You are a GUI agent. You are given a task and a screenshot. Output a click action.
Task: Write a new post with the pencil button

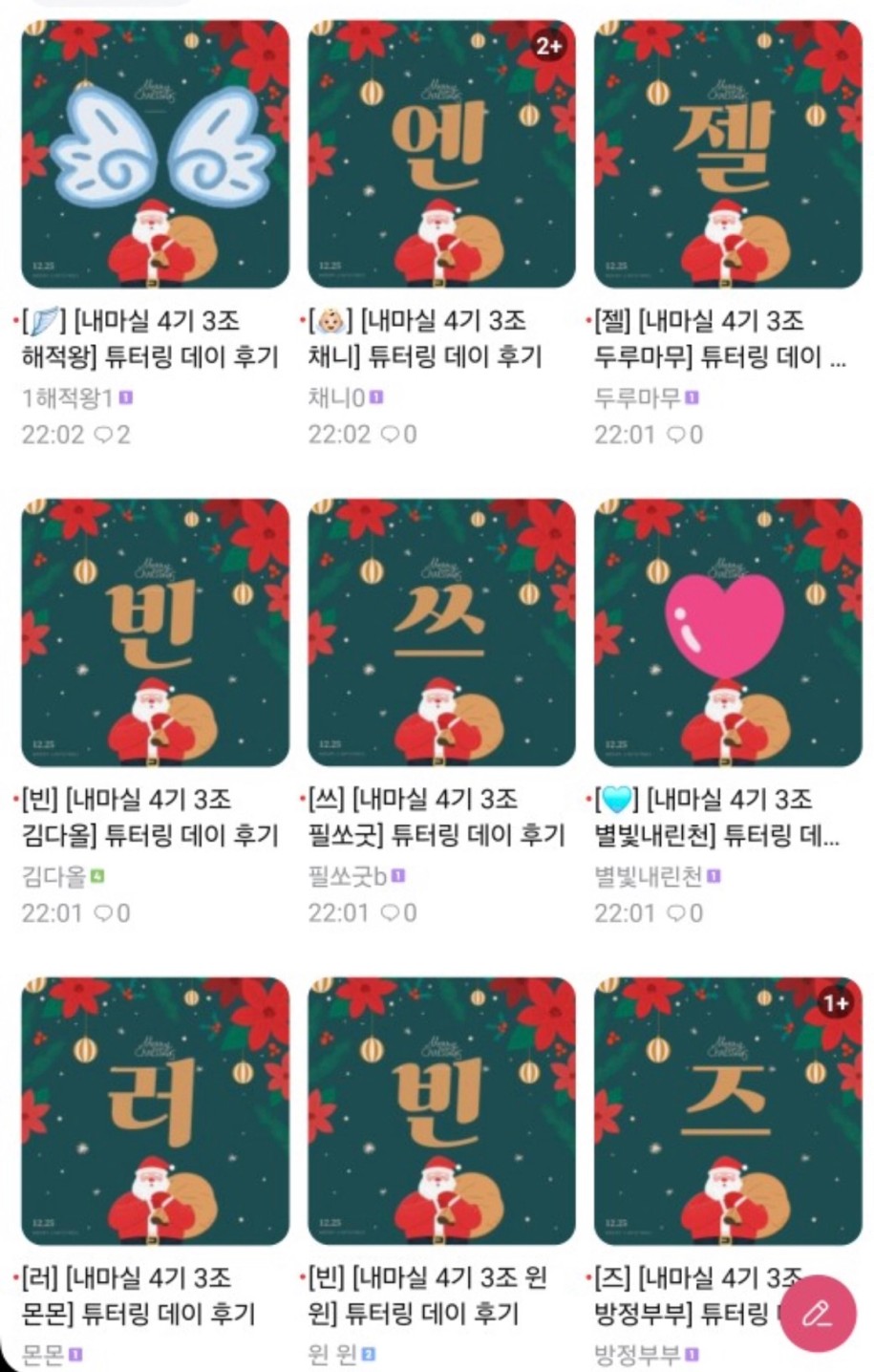pyautogui.click(x=817, y=1313)
